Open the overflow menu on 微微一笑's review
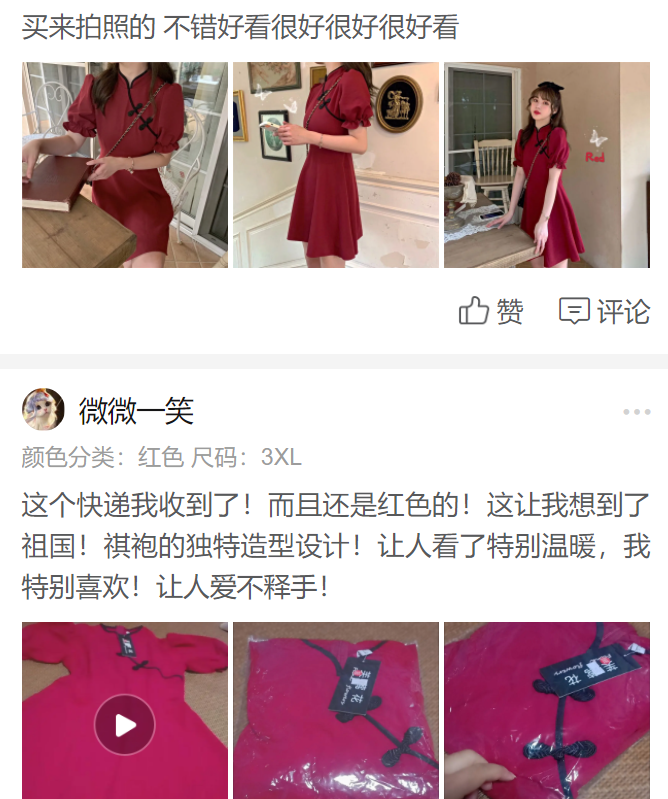The image size is (668, 799). coord(636,412)
